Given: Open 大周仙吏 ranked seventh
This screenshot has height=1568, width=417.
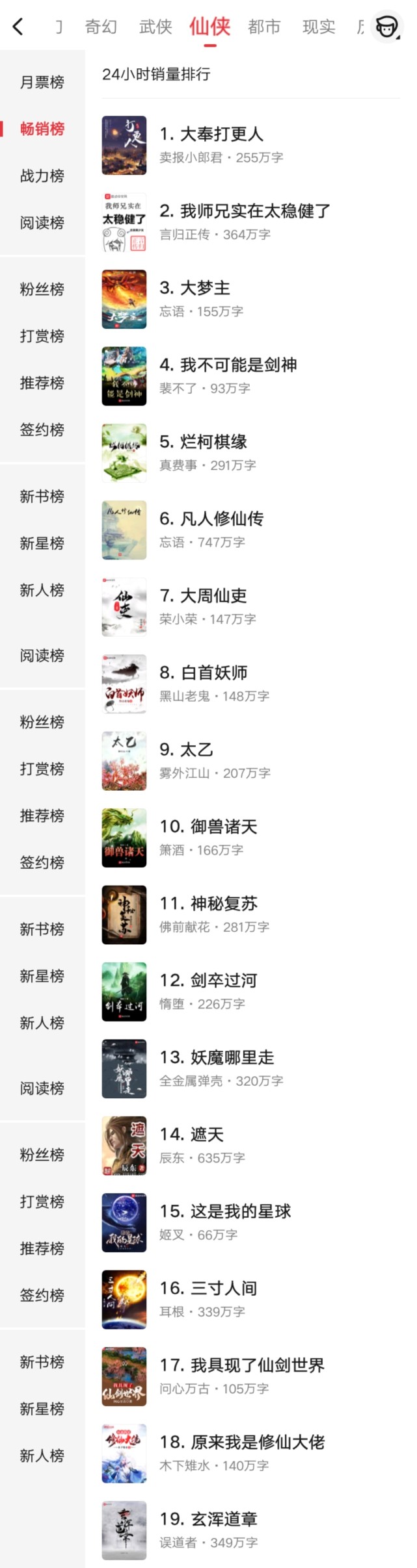Looking at the screenshot, I should coord(204,595).
